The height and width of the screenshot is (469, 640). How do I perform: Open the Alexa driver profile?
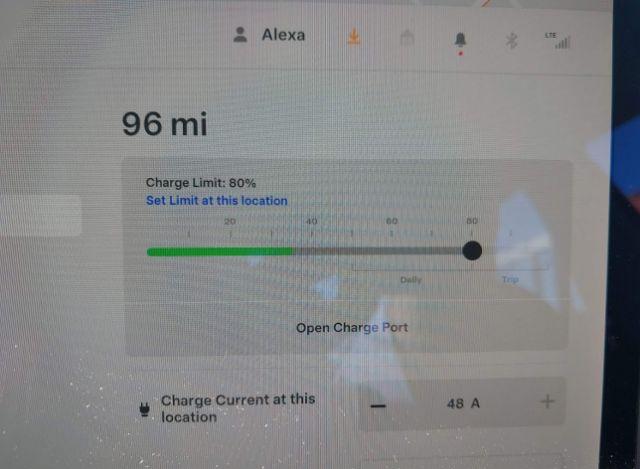pyautogui.click(x=269, y=35)
